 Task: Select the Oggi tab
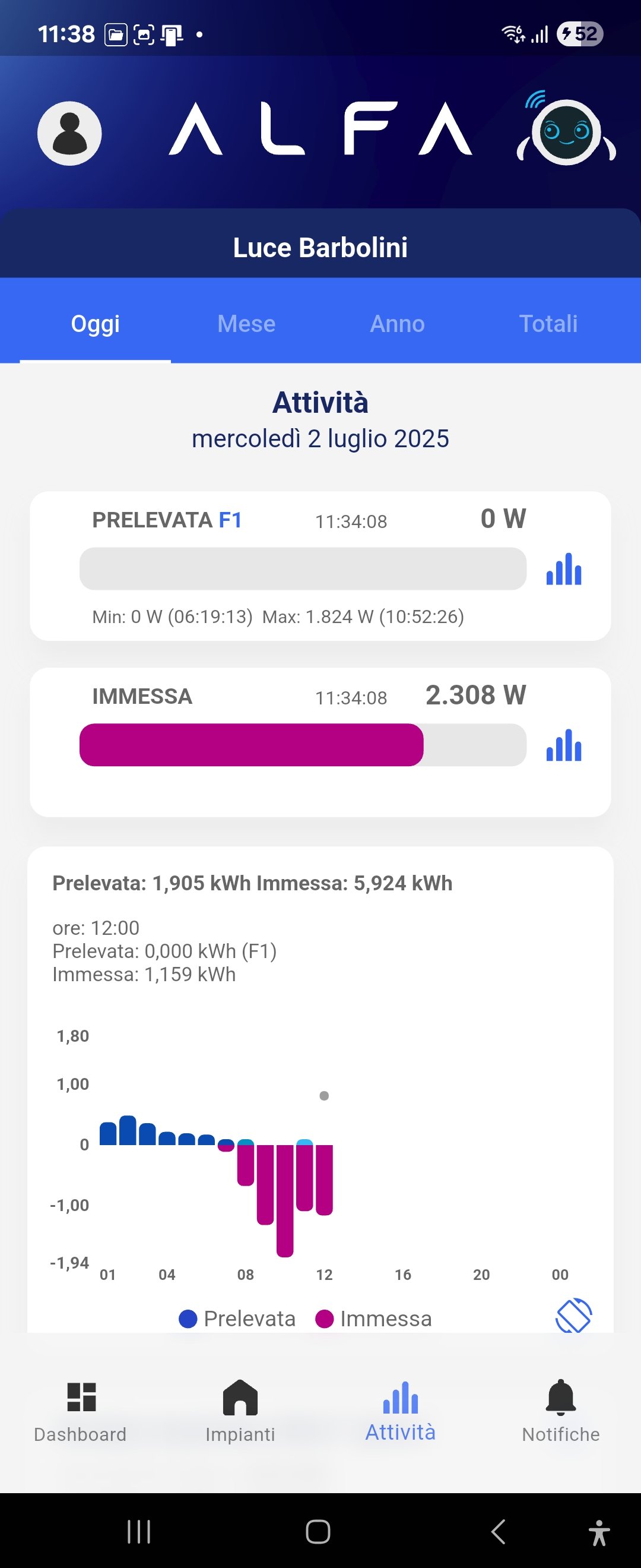96,324
